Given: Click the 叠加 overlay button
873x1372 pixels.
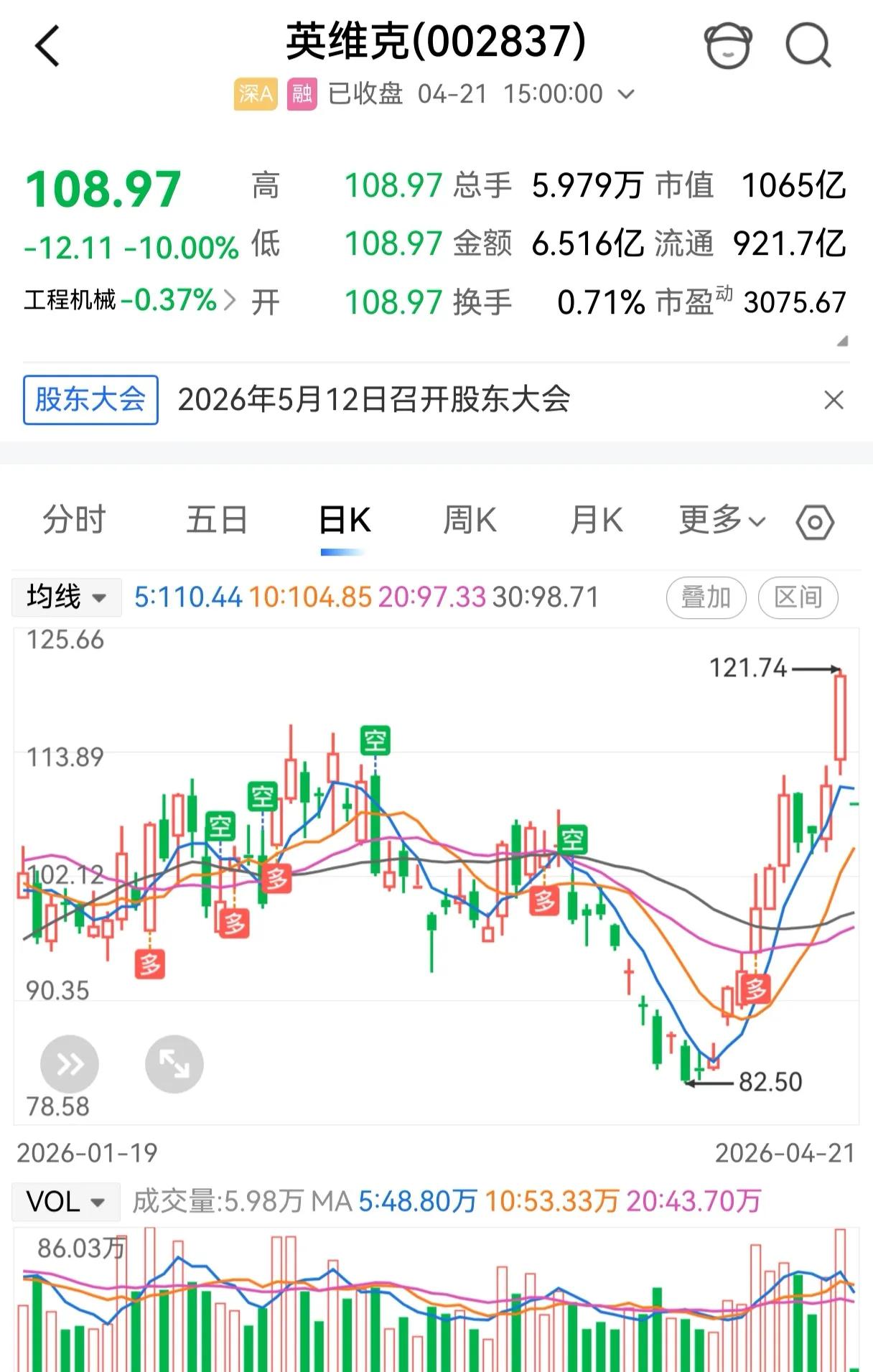Looking at the screenshot, I should (x=706, y=597).
